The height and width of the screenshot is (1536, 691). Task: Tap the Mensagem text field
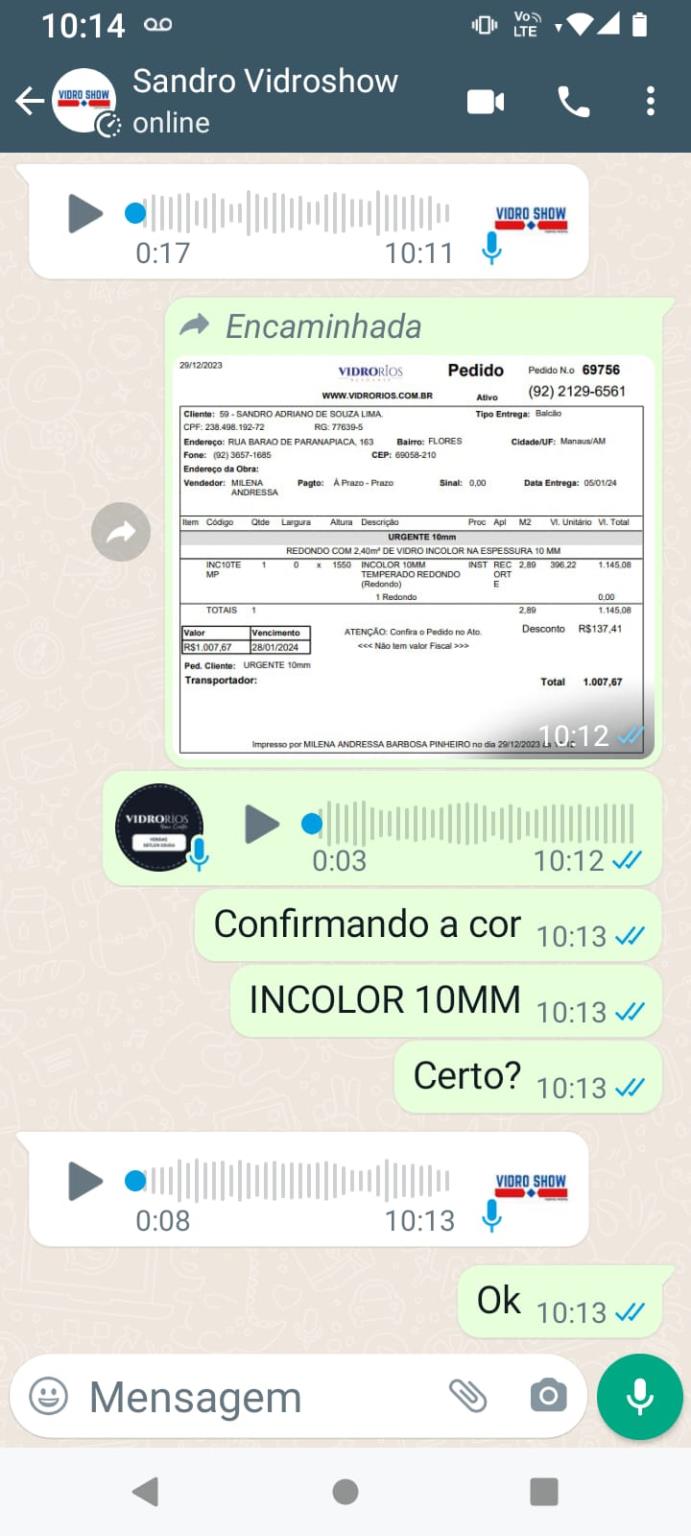coord(260,1397)
